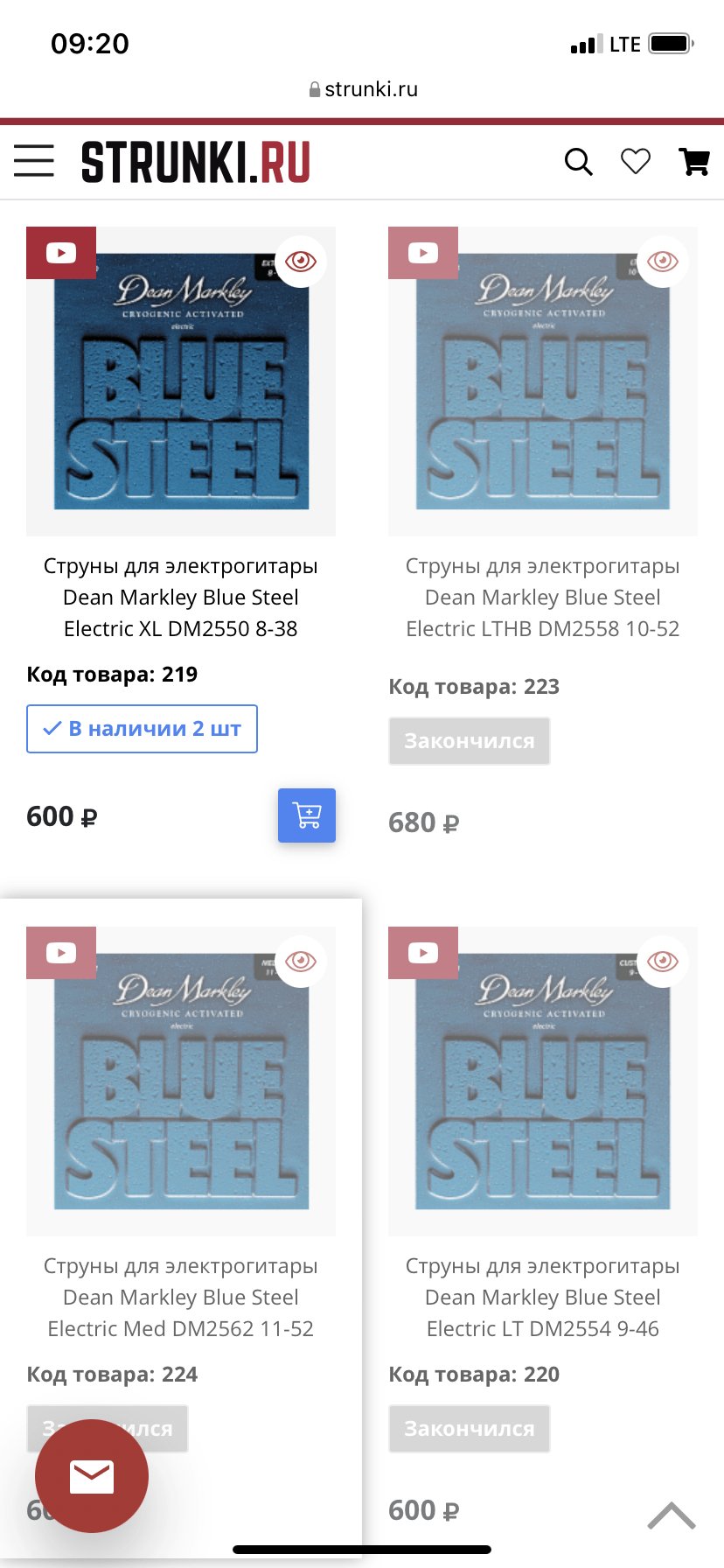Tap the strunki.ru address bar
This screenshot has width=724, height=1568.
[x=363, y=89]
